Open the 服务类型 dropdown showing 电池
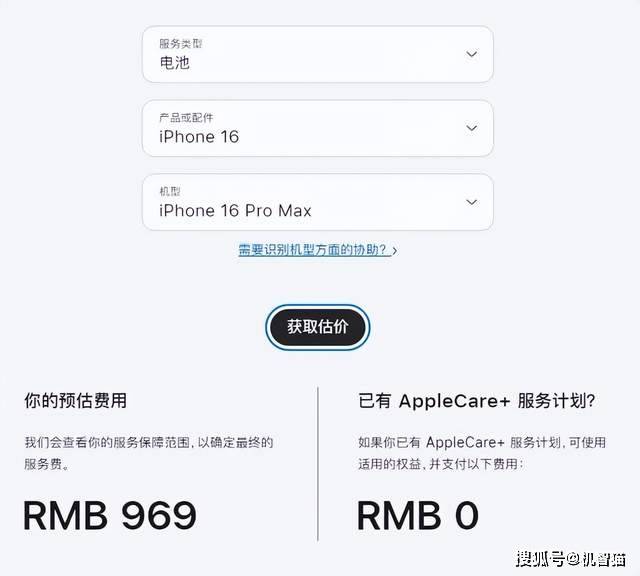The width and height of the screenshot is (640, 576). click(318, 54)
